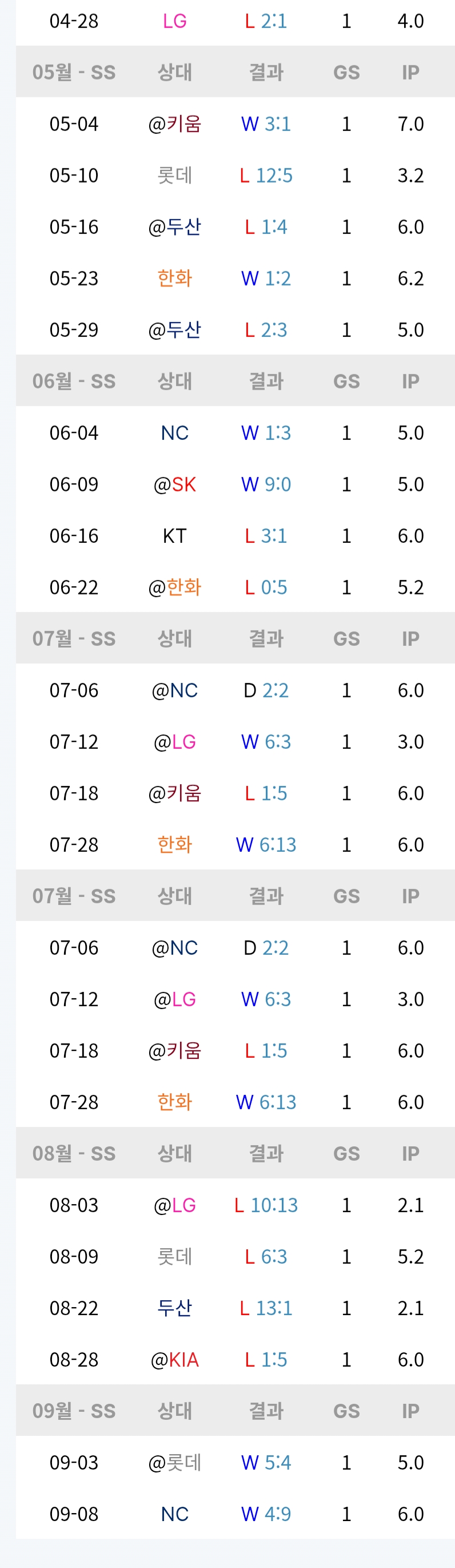View the 08-22 Doosan game score L 13:1
The height and width of the screenshot is (1568, 455).
click(266, 1308)
